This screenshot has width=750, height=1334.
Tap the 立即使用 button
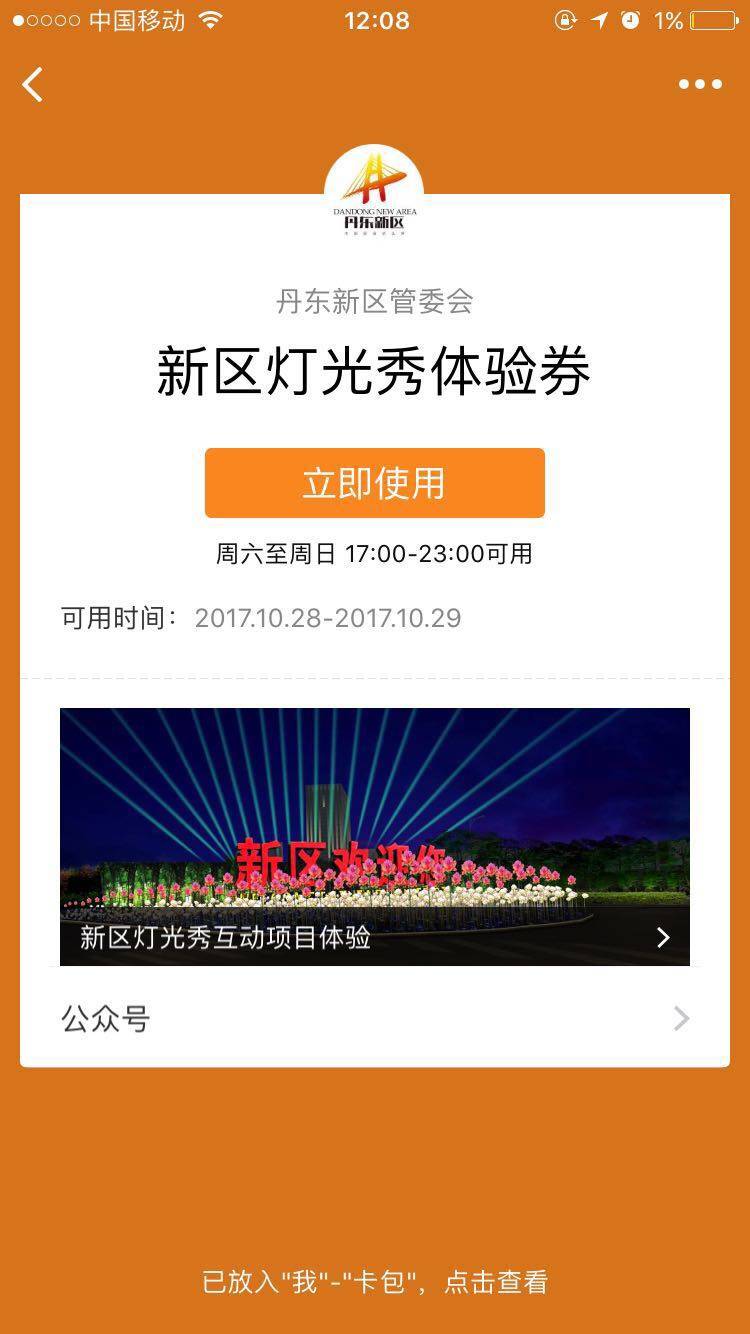coord(375,483)
